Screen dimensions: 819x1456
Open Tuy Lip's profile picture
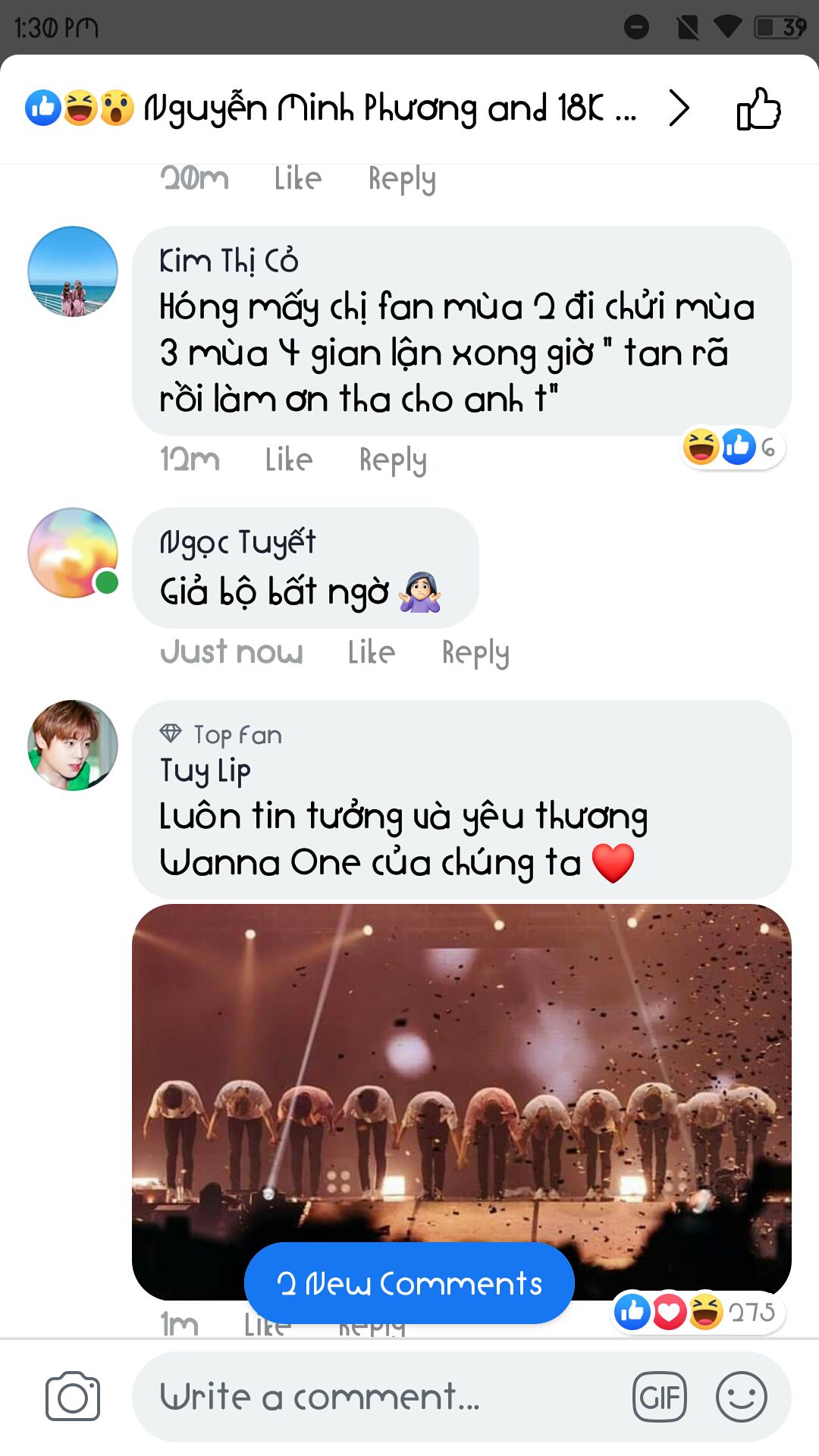coord(73,745)
